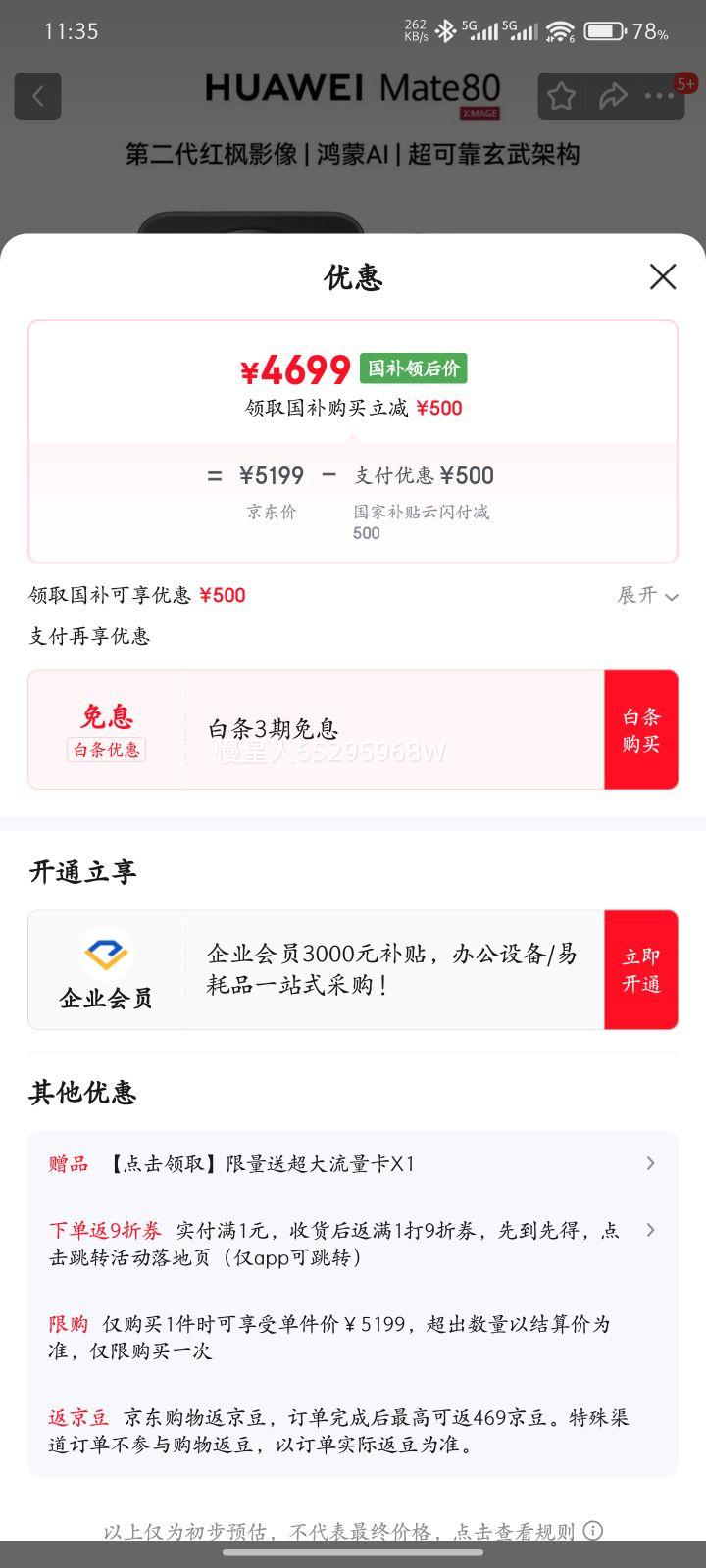The width and height of the screenshot is (706, 1568).
Task: Open the 下单返9折券 promotion
Action: [353, 1243]
